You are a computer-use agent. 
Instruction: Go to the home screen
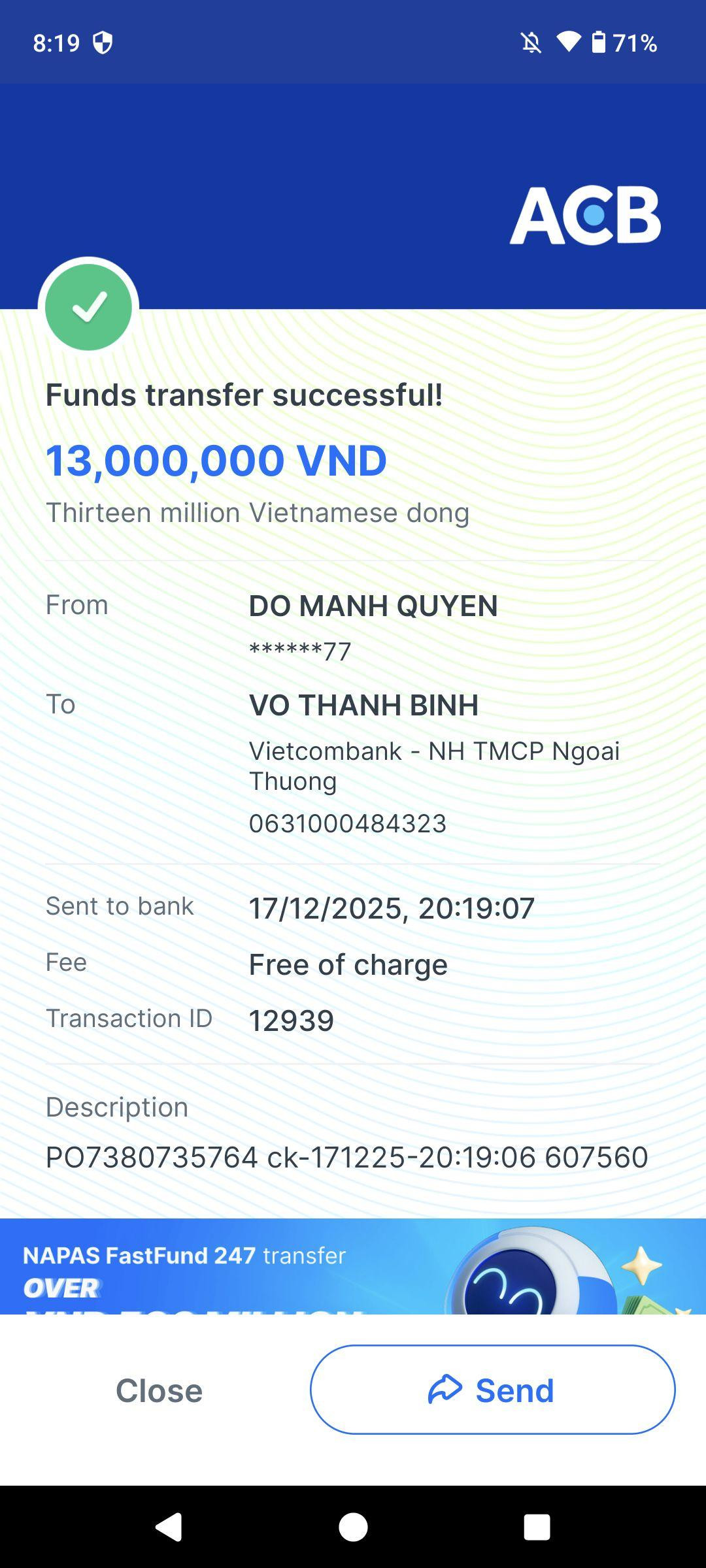click(353, 1527)
